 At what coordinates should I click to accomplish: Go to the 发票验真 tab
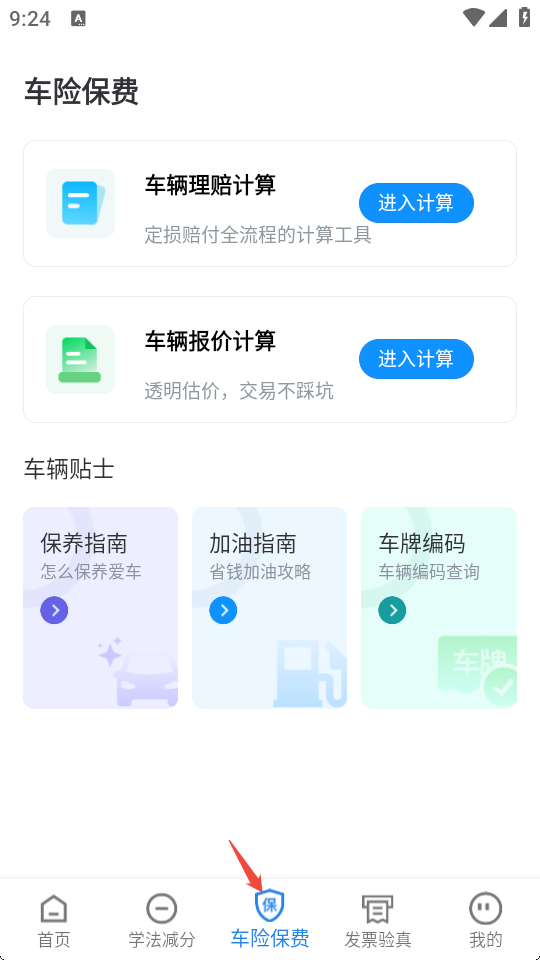(378, 920)
